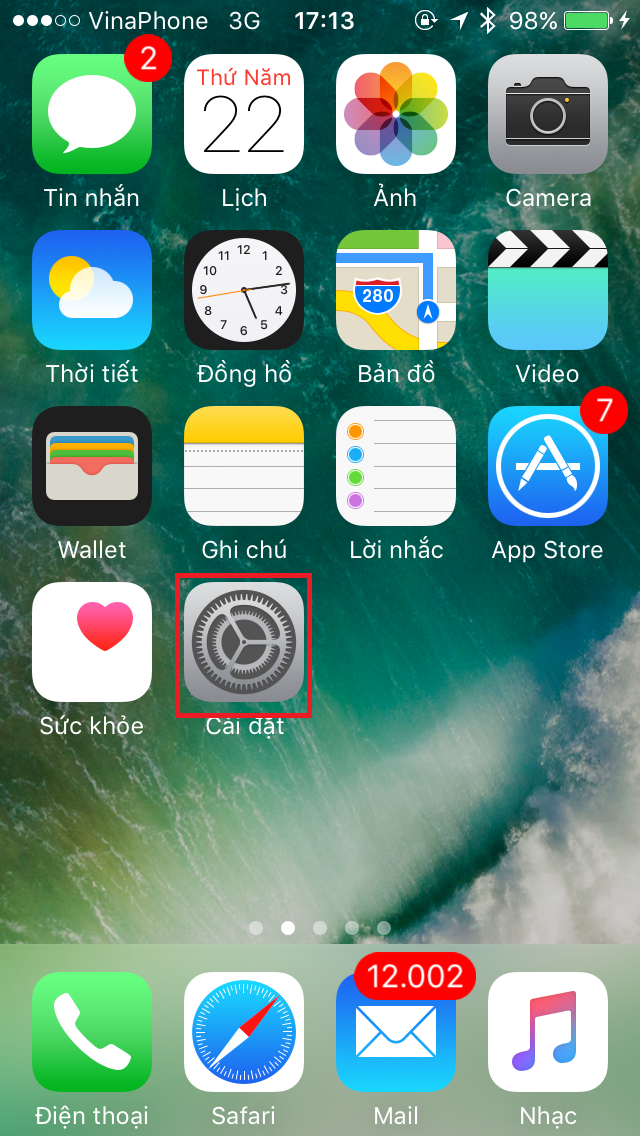
Task: Tap the home screen page indicator dots
Action: (x=320, y=928)
